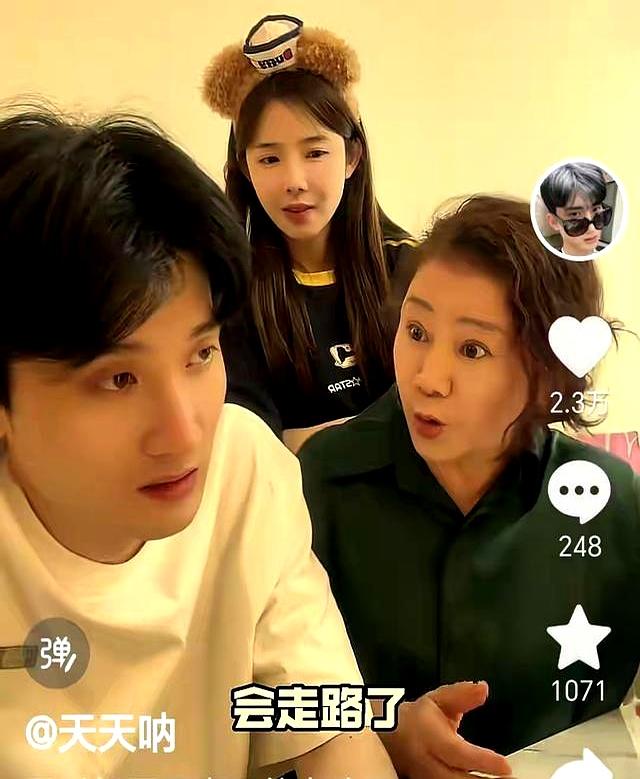
Task: Toggle the bullet comments (弹) button
Action: (x=56, y=652)
